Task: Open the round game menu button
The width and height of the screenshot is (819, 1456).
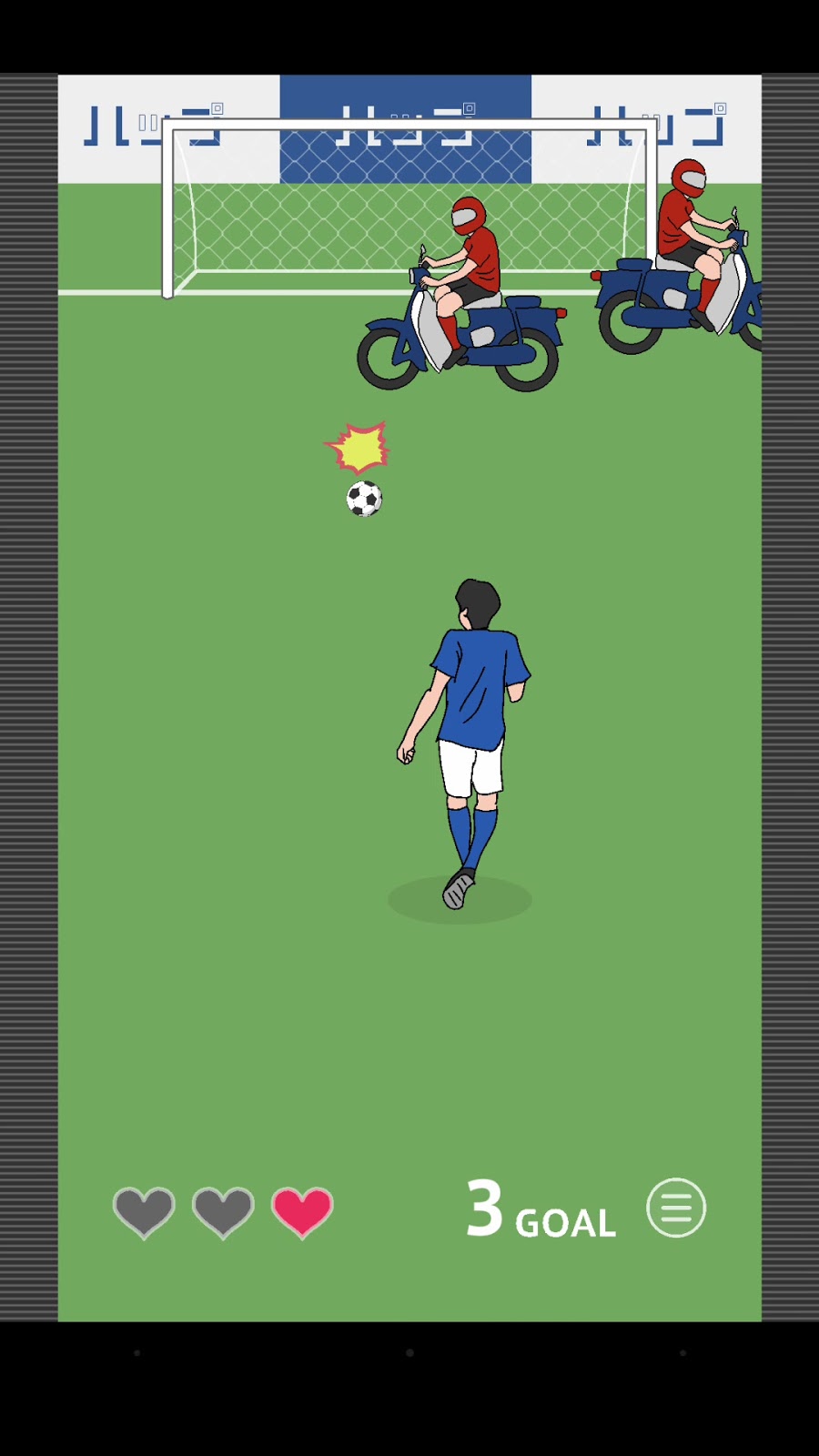Action: coord(676,1208)
